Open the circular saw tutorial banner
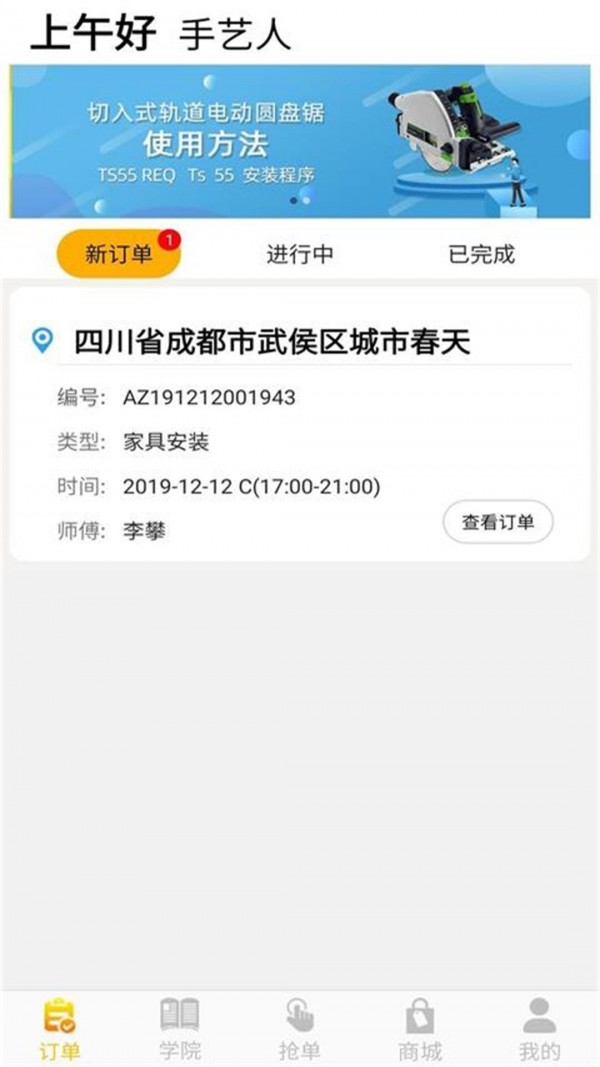 click(300, 141)
